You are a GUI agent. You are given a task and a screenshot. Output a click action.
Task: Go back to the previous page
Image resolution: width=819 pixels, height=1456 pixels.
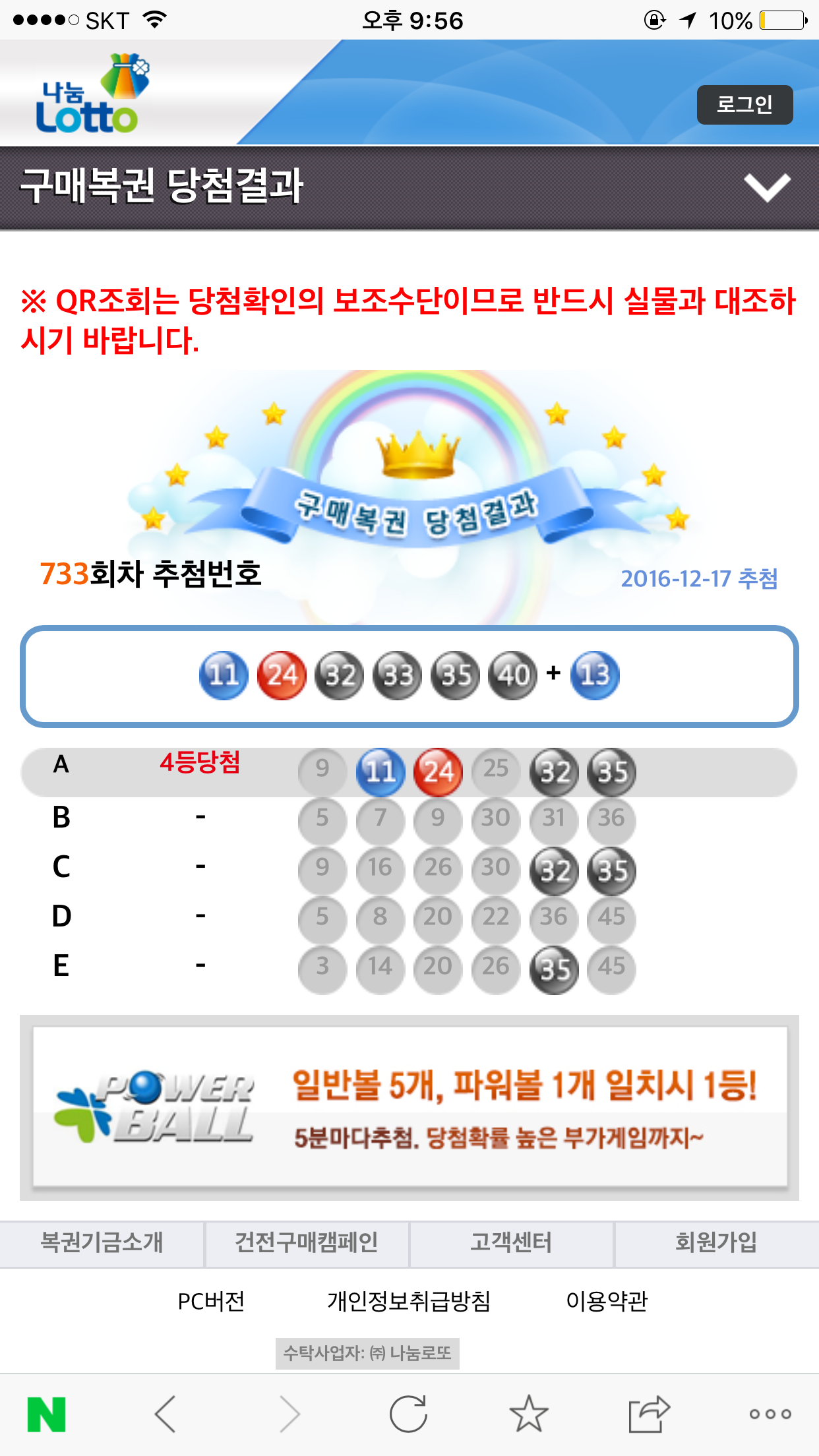click(165, 1414)
